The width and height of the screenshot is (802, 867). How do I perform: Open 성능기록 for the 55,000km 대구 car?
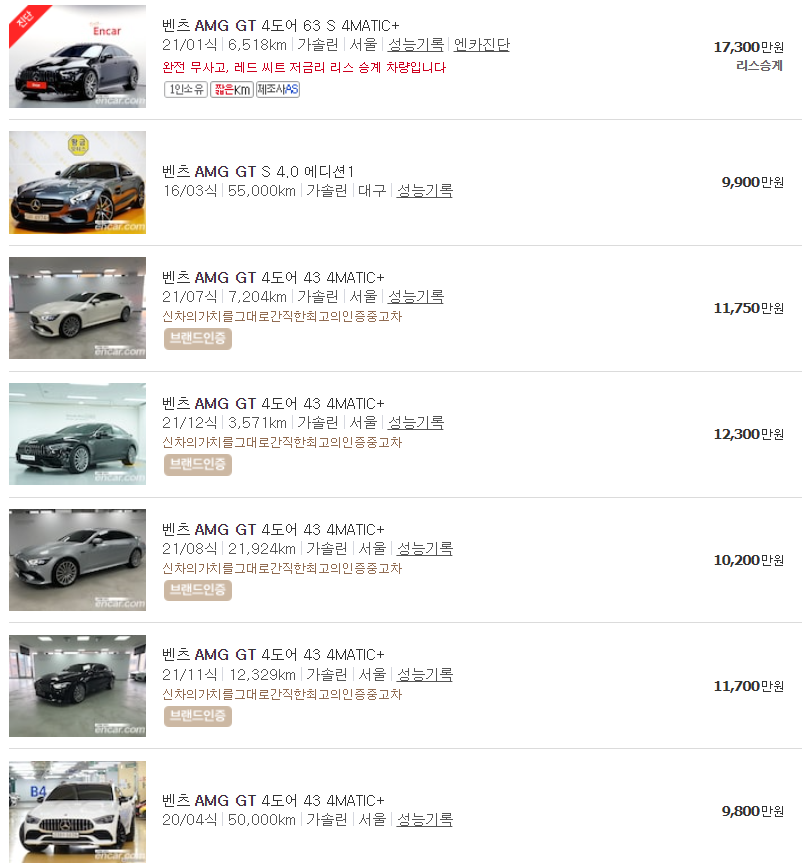425,190
